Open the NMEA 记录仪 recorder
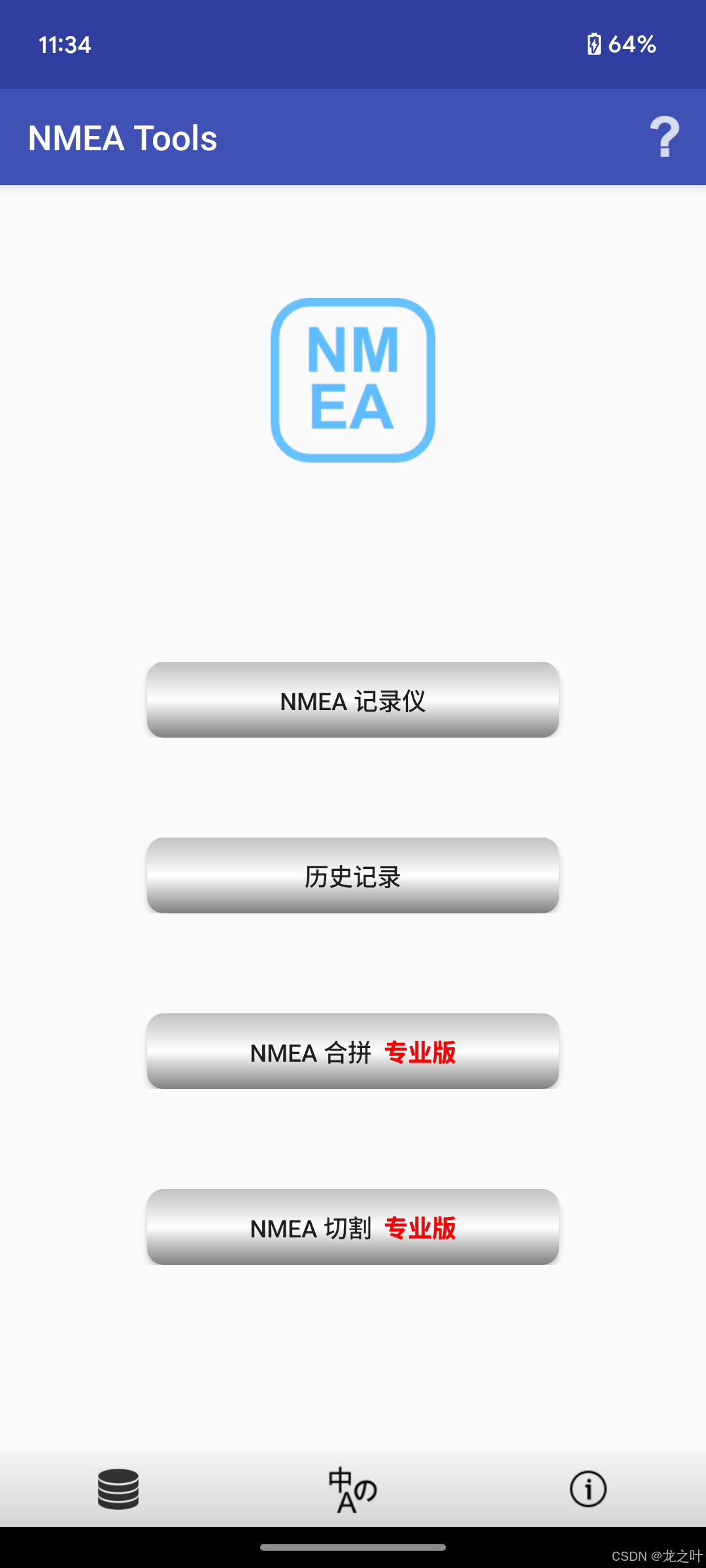The width and height of the screenshot is (706, 1568). coord(353,700)
